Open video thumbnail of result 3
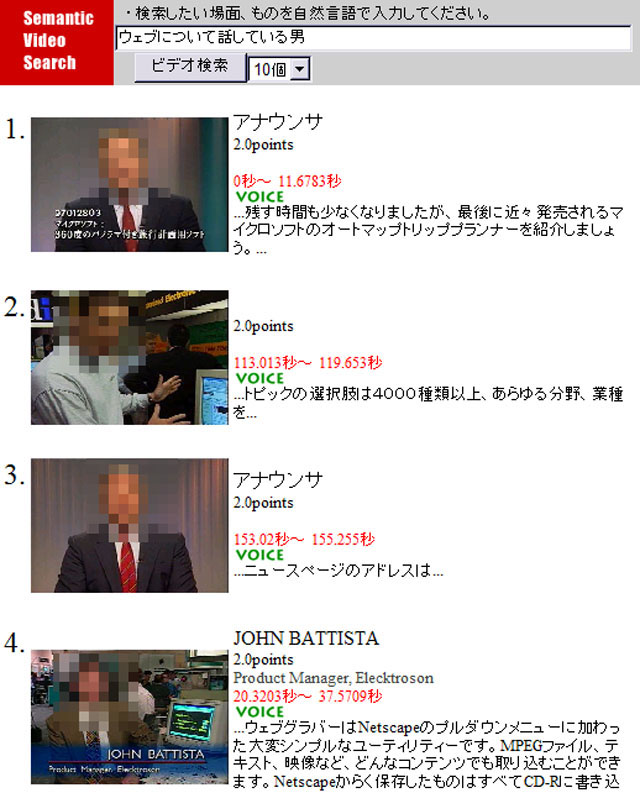 (x=130, y=526)
